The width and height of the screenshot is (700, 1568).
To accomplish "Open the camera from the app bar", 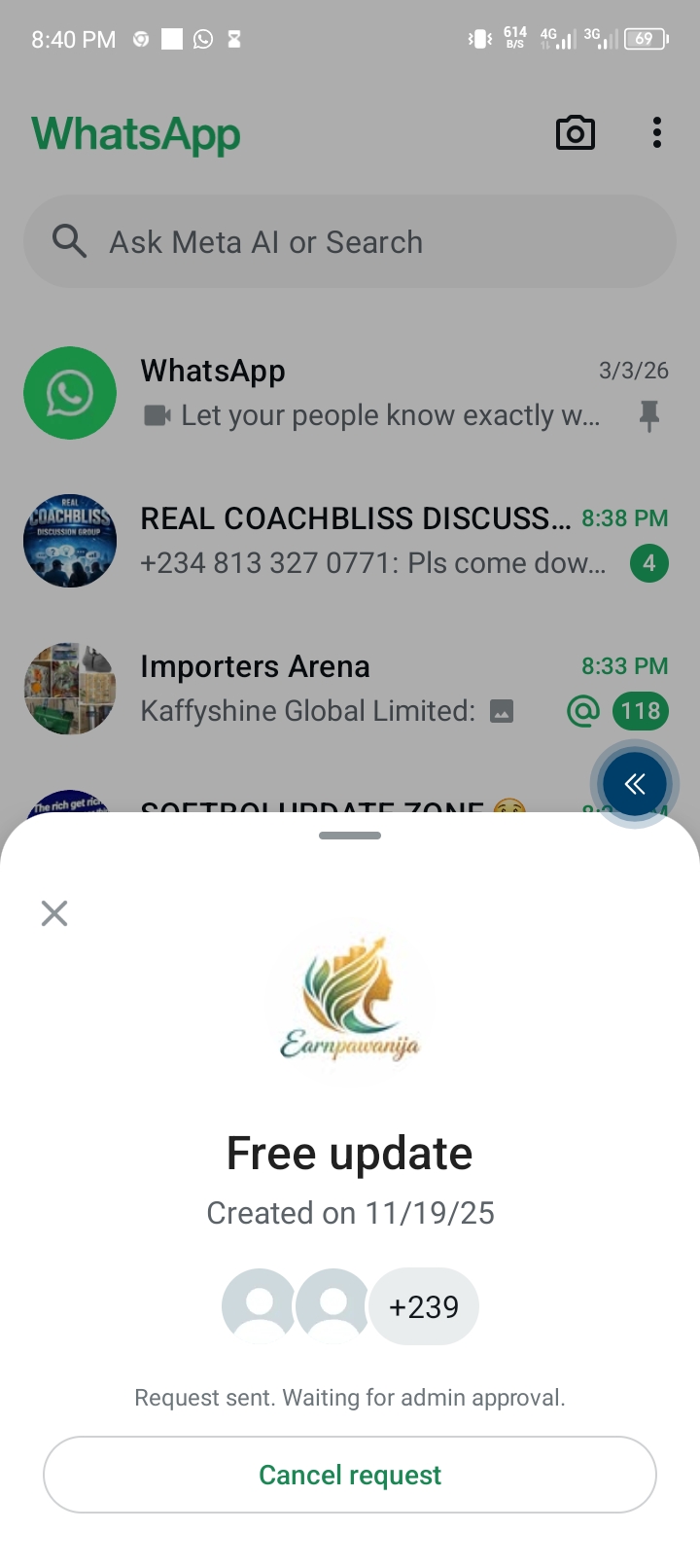I will pos(575,133).
